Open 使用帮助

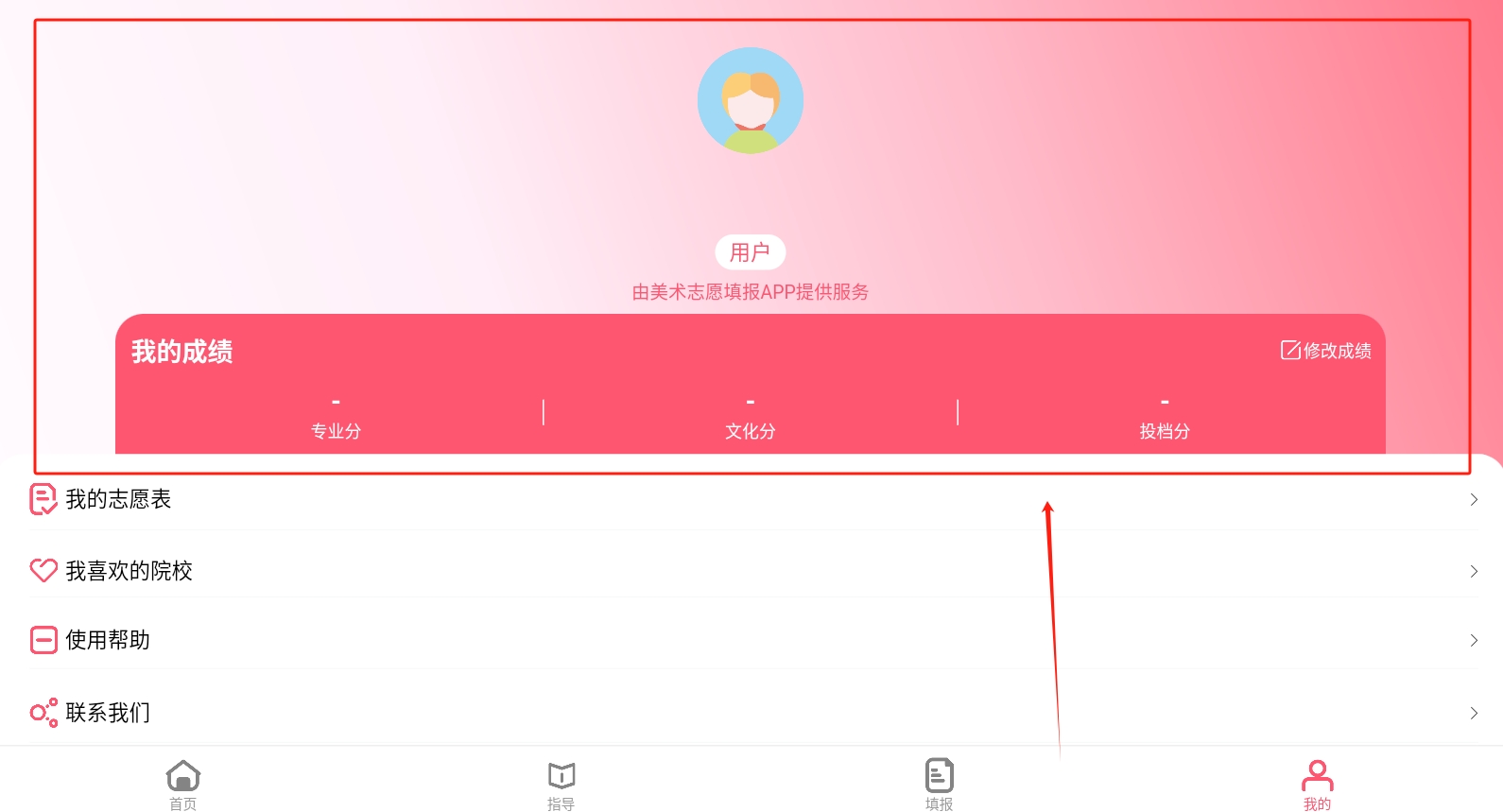point(751,640)
